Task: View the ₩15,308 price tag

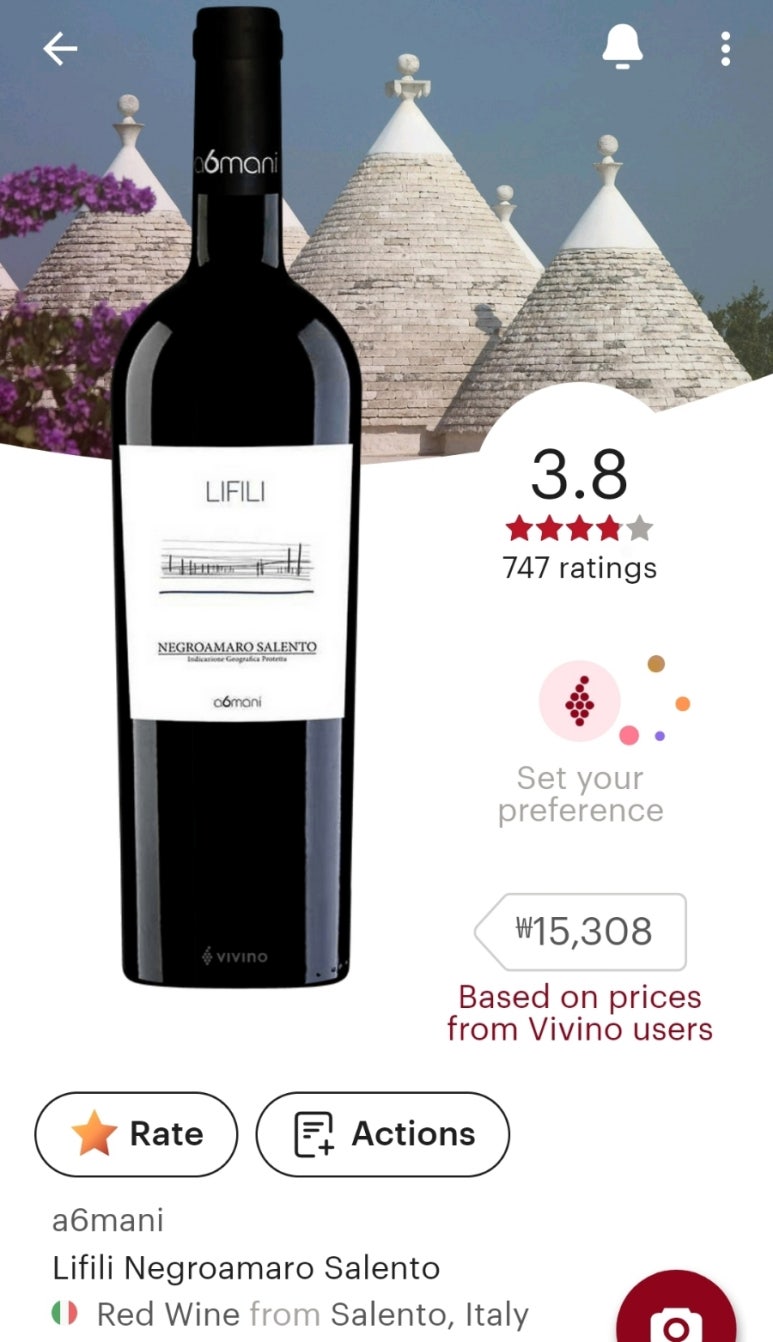Action: point(582,932)
